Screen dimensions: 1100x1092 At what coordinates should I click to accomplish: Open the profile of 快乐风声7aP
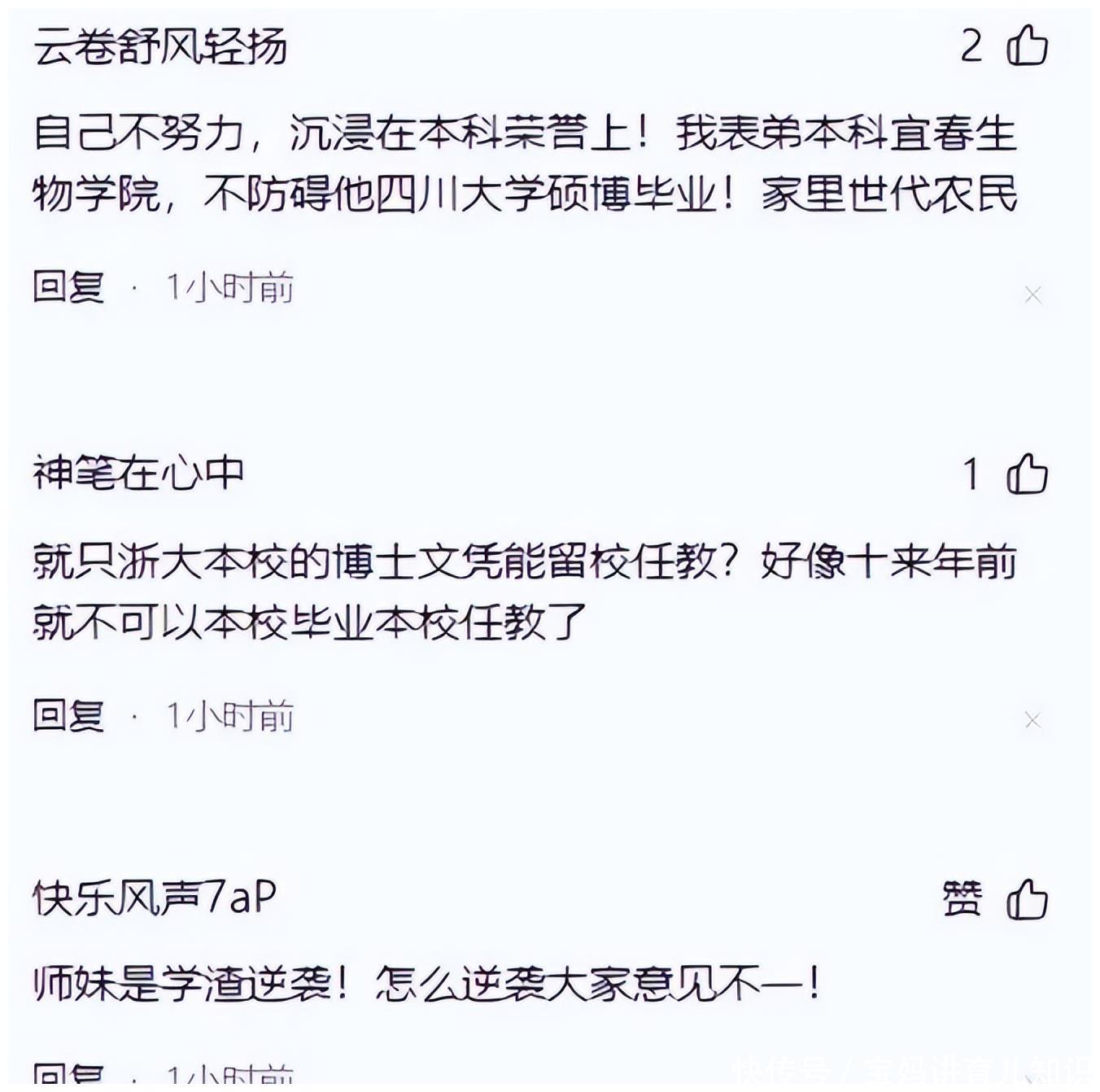(155, 898)
